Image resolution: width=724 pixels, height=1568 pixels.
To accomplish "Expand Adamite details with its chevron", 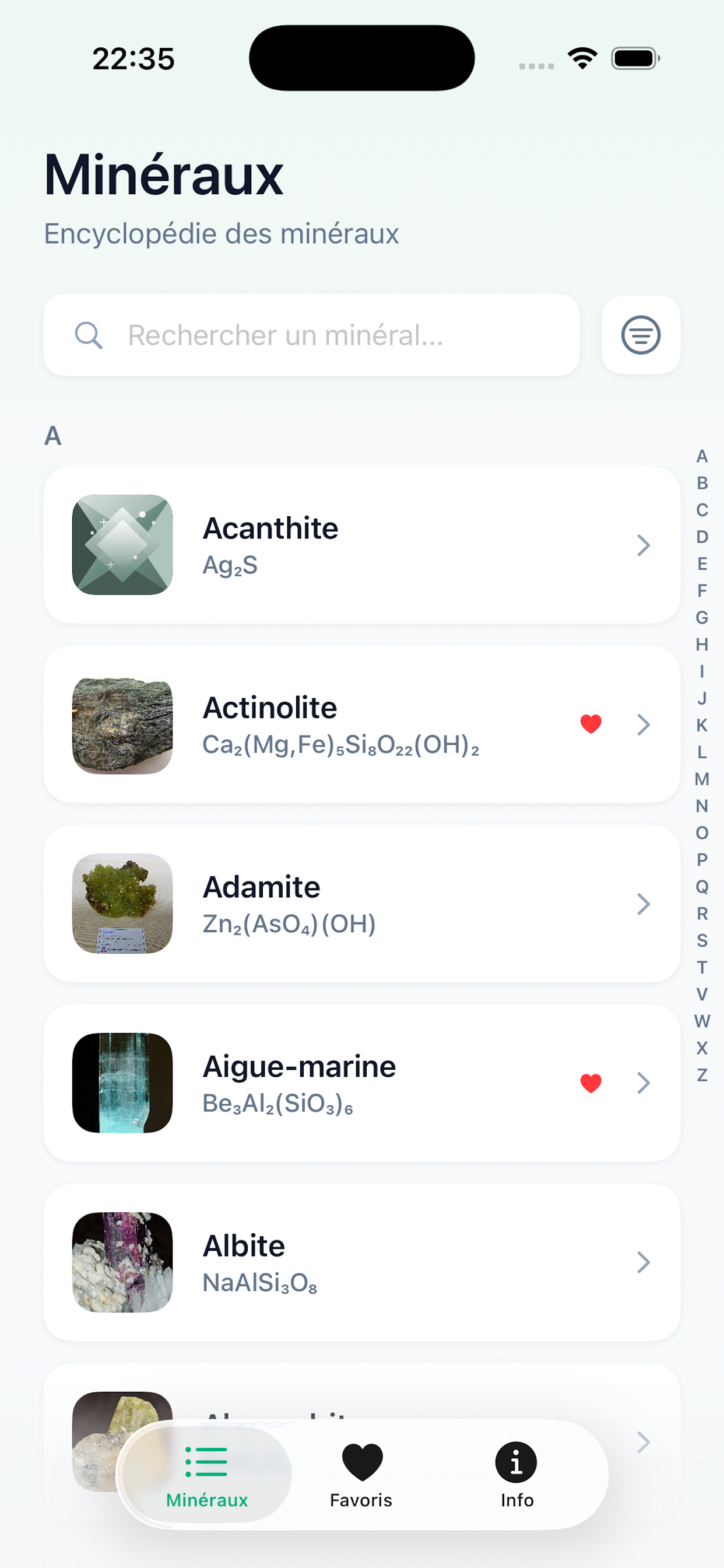I will coord(643,905).
